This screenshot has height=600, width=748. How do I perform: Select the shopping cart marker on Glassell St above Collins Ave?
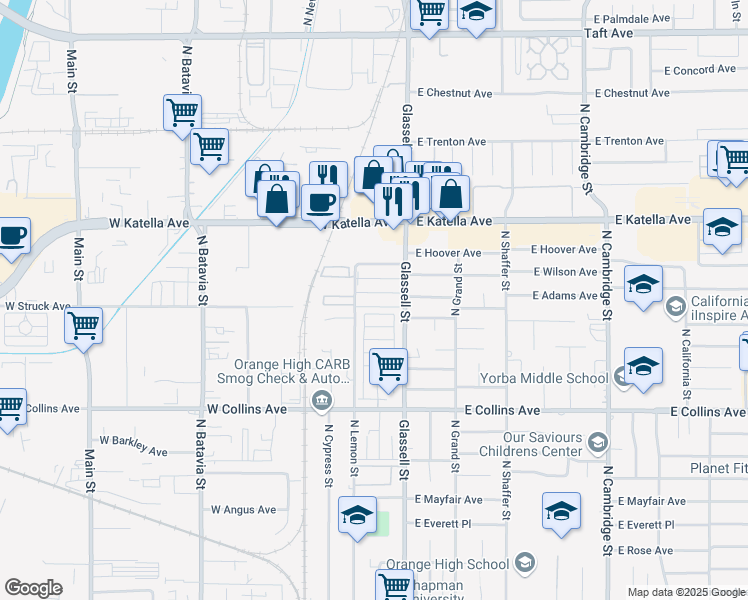click(x=388, y=367)
